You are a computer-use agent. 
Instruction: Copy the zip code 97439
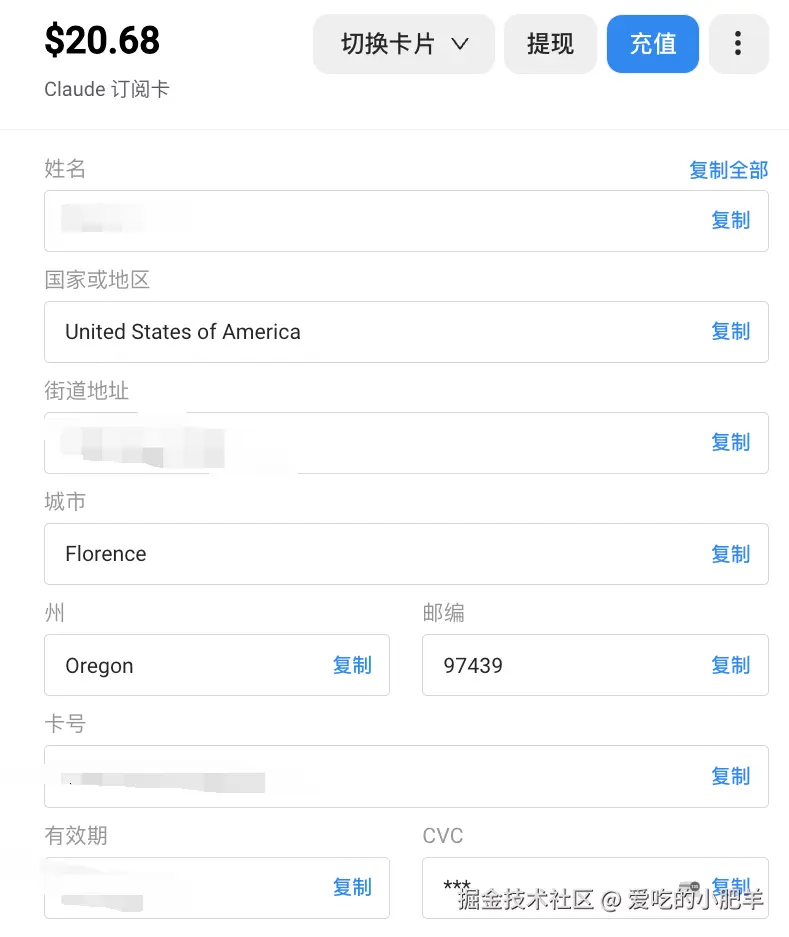pyautogui.click(x=730, y=665)
